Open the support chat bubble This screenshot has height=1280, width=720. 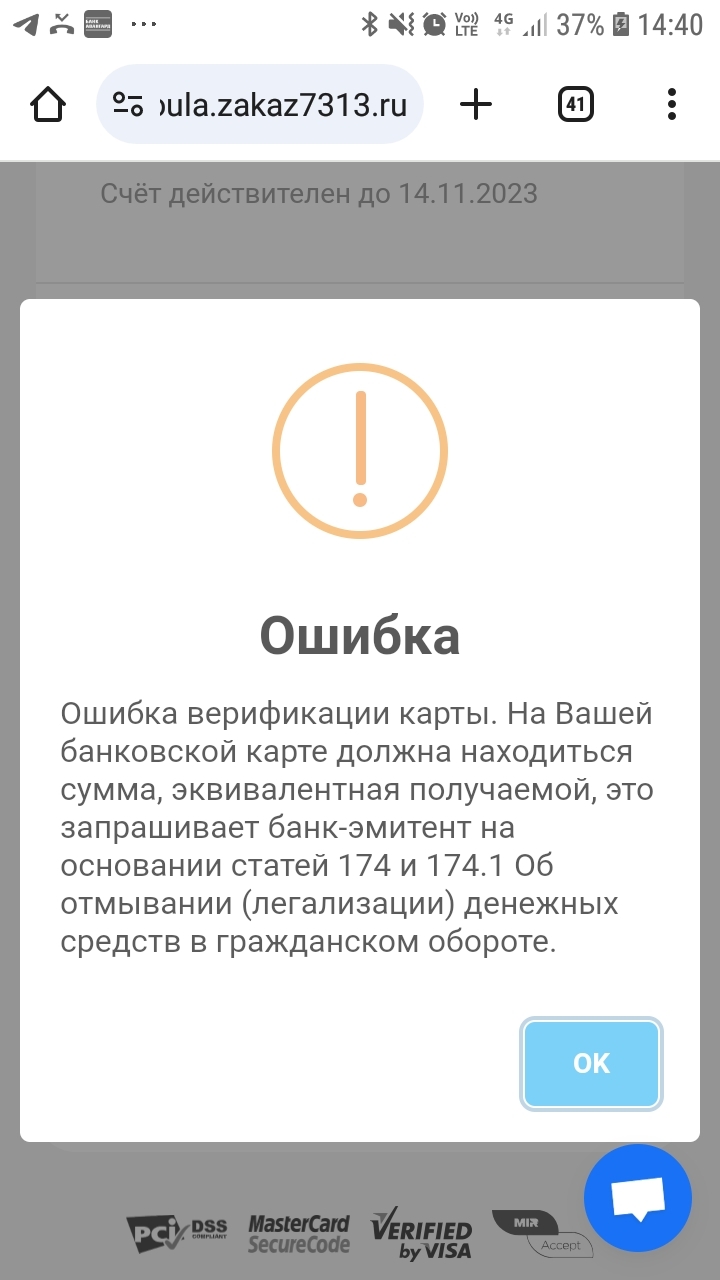pos(637,1197)
